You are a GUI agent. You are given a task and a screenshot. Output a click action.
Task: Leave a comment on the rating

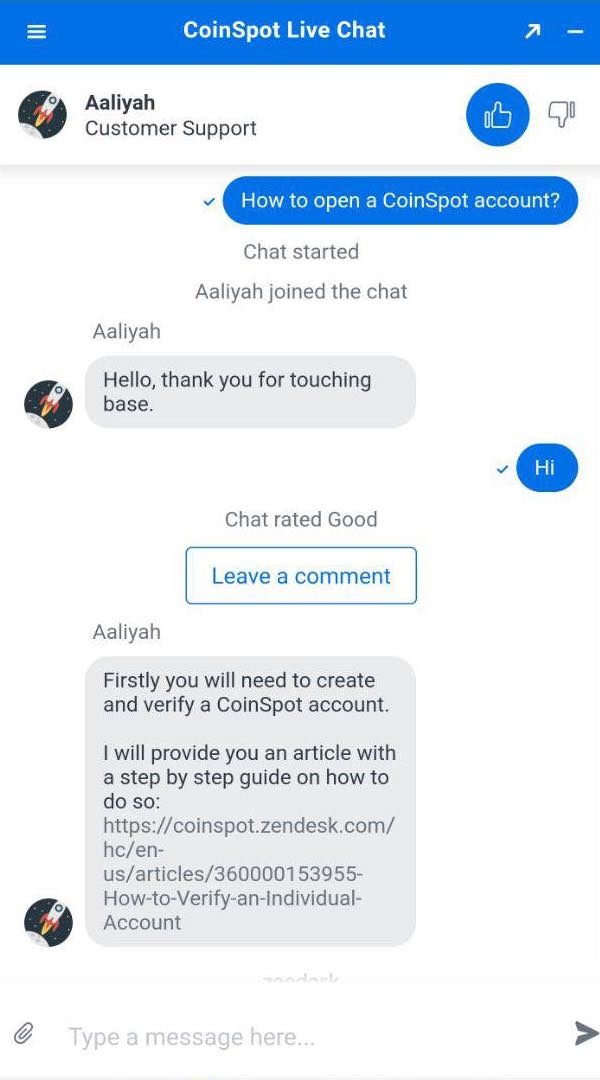coord(301,576)
